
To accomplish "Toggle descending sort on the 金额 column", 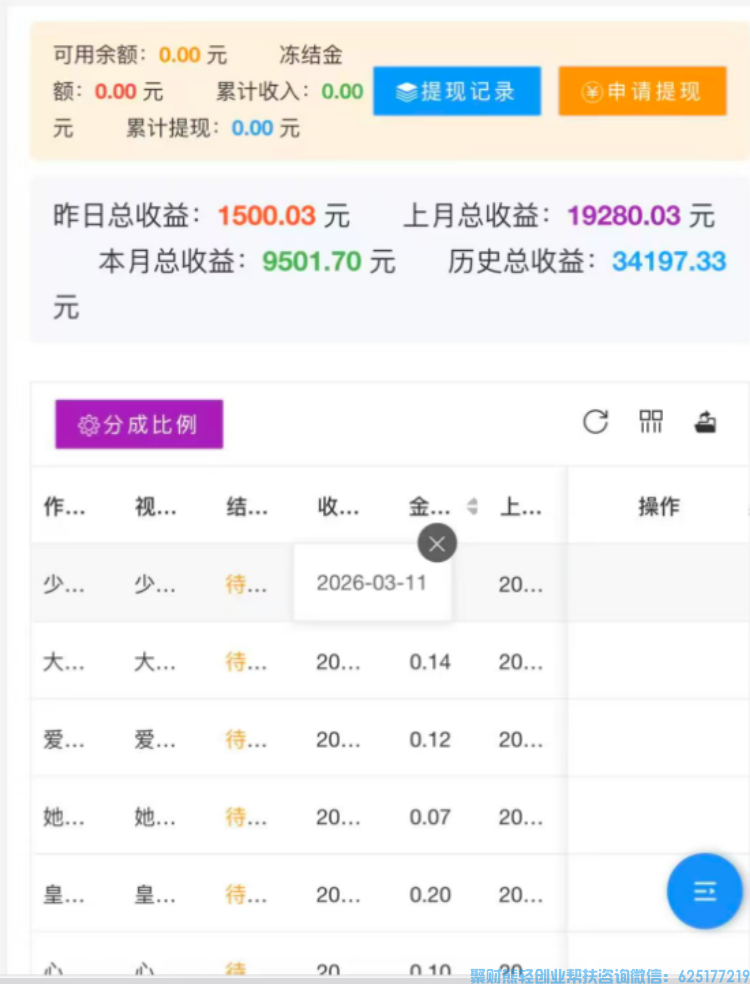I will point(471,510).
